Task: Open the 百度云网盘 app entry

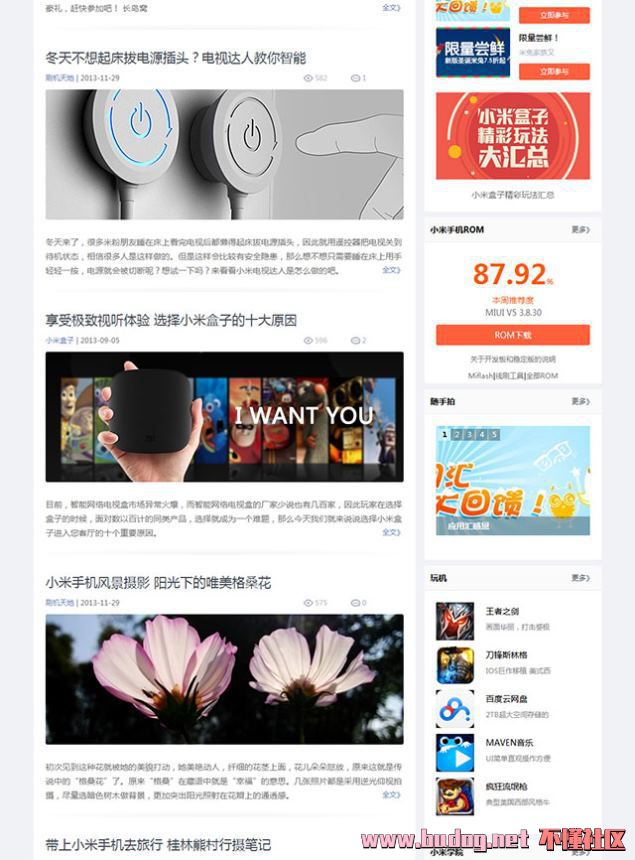Action: click(508, 699)
